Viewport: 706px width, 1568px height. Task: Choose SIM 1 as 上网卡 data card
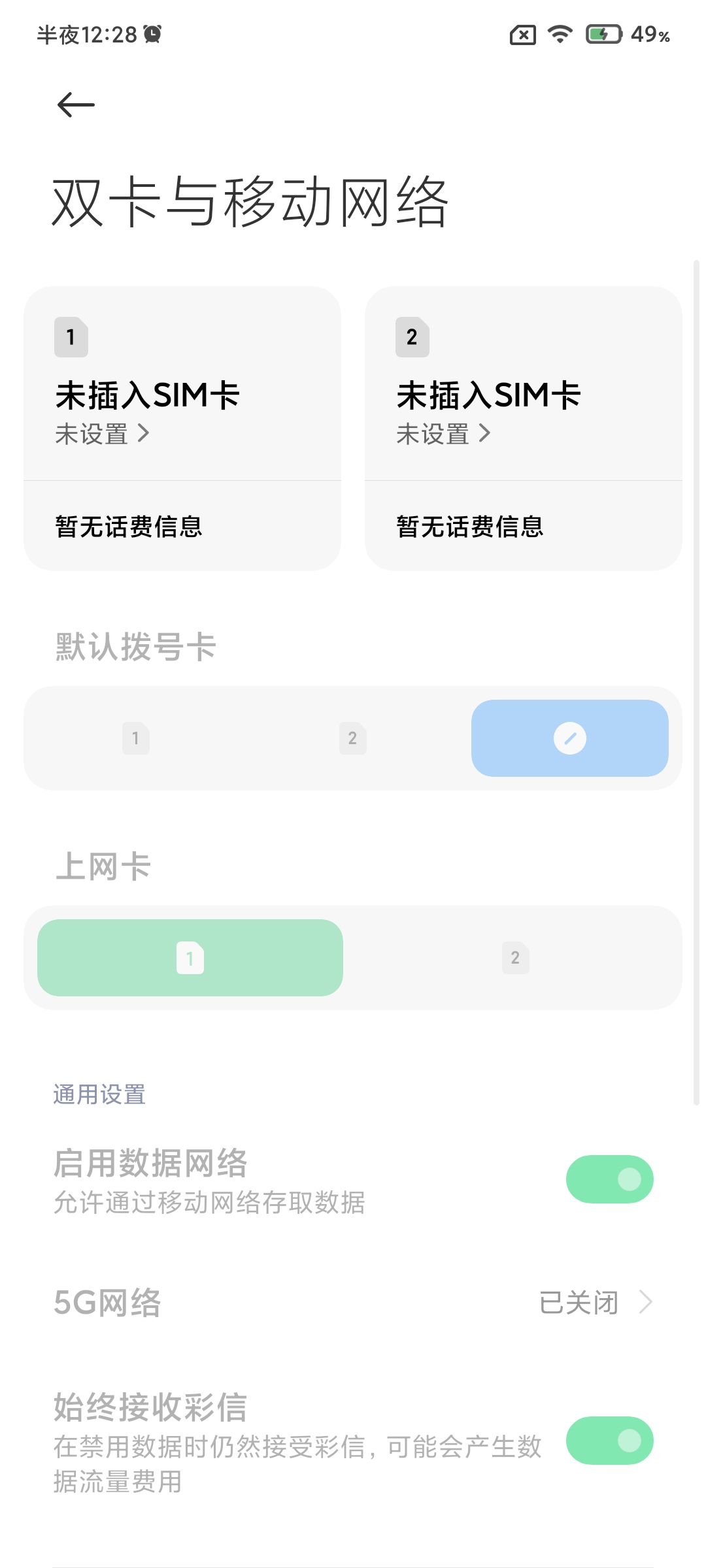(x=190, y=958)
